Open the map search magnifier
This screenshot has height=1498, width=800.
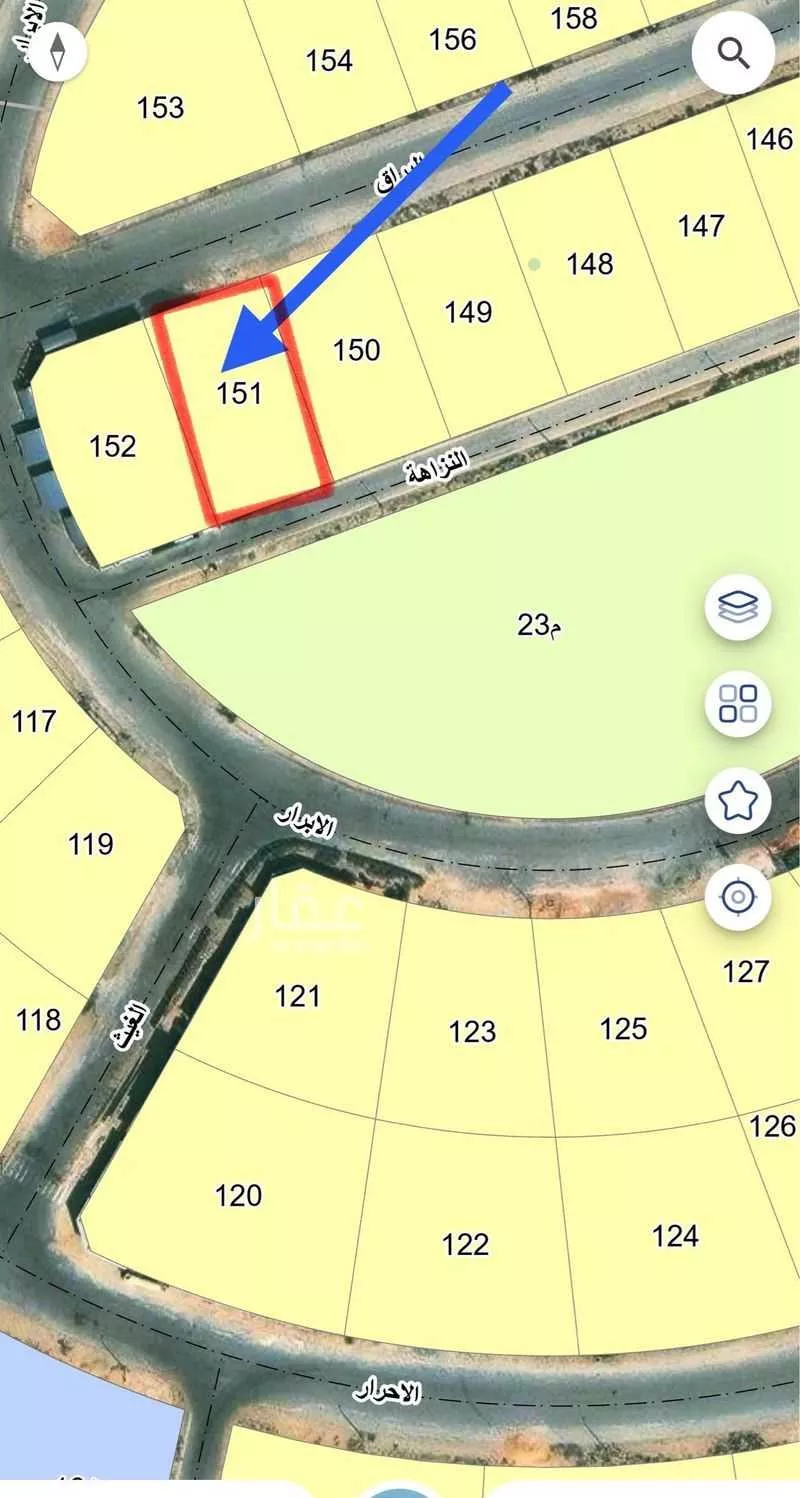734,53
